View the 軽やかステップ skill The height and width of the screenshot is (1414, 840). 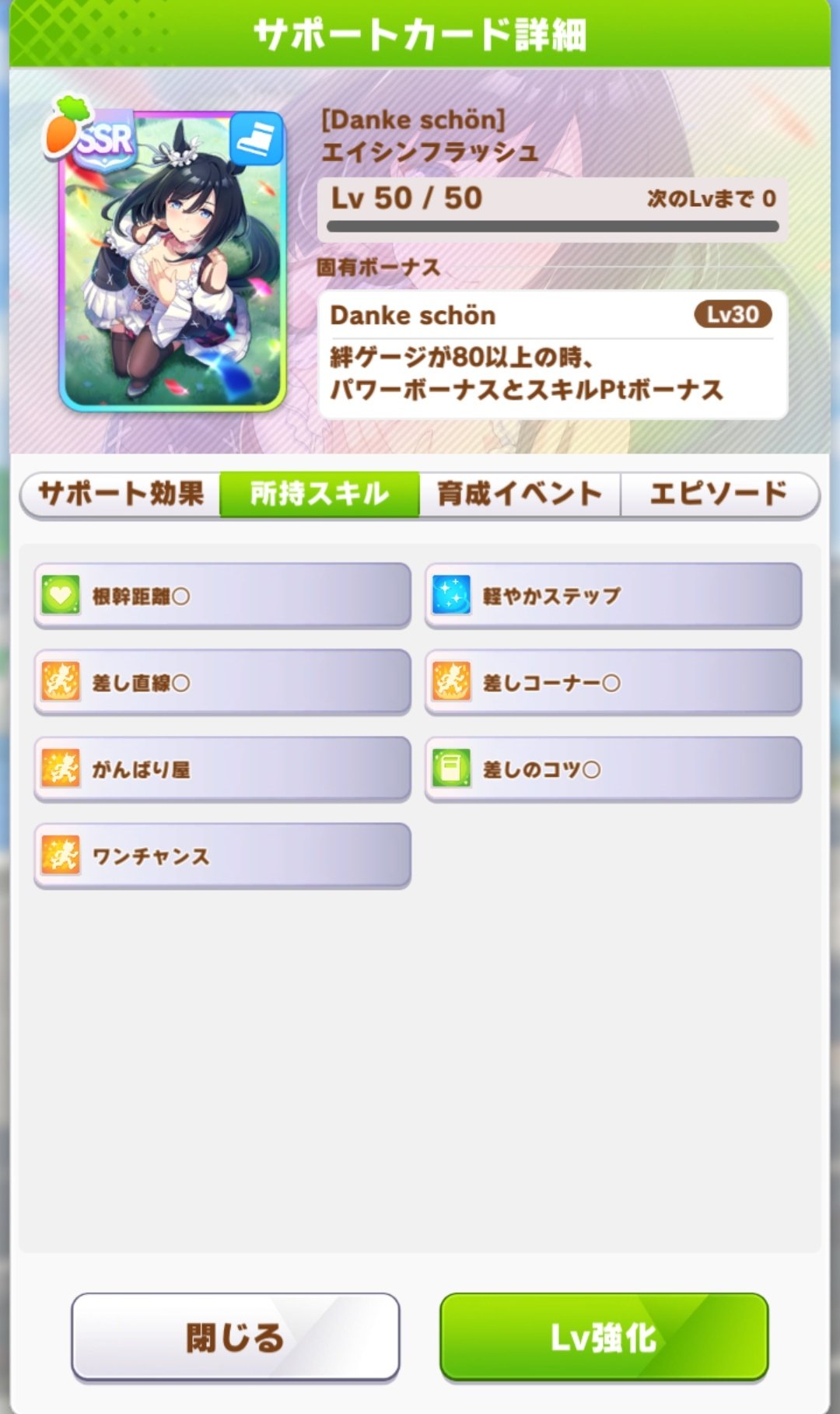click(613, 596)
